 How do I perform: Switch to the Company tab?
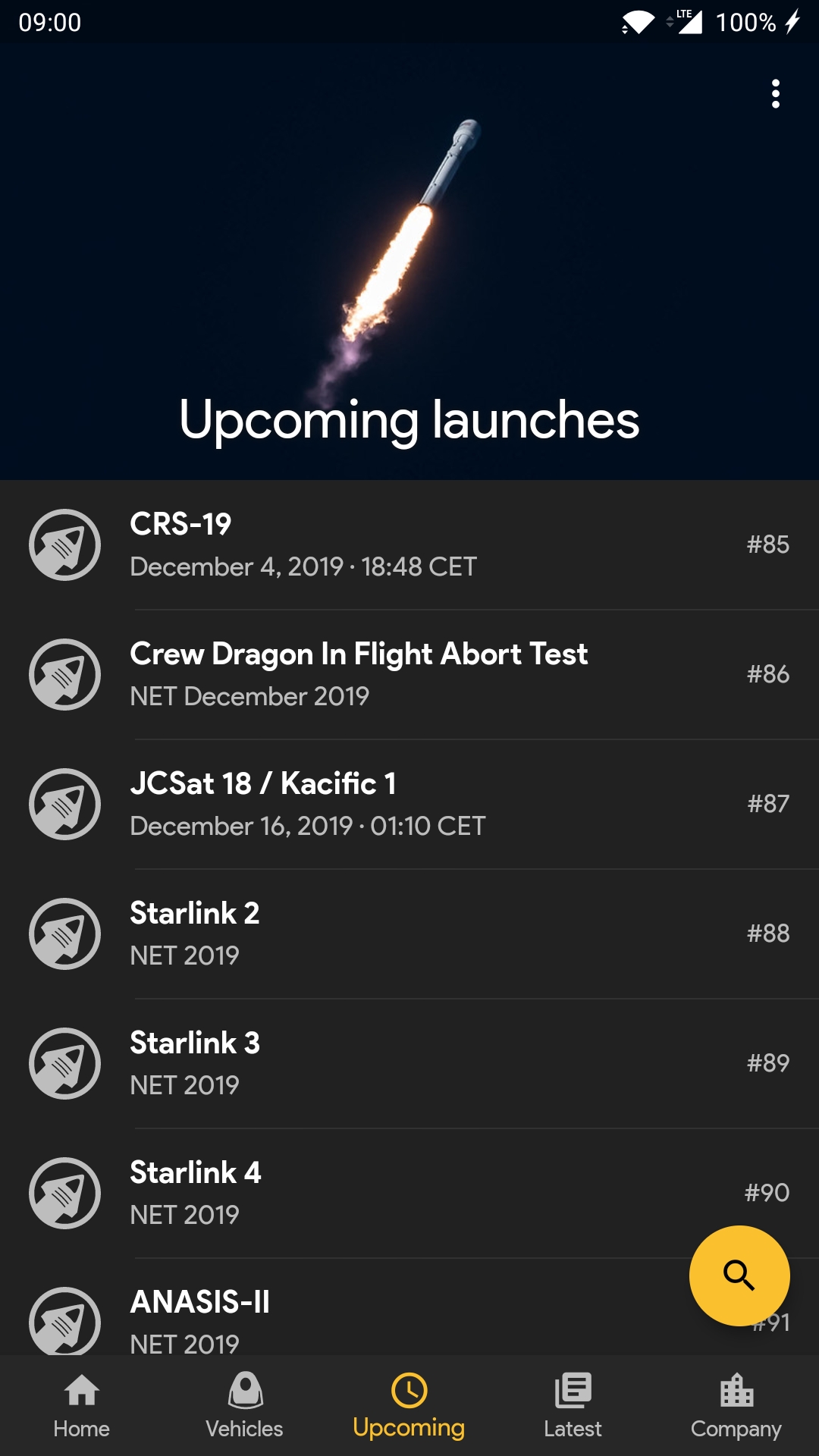click(736, 1405)
